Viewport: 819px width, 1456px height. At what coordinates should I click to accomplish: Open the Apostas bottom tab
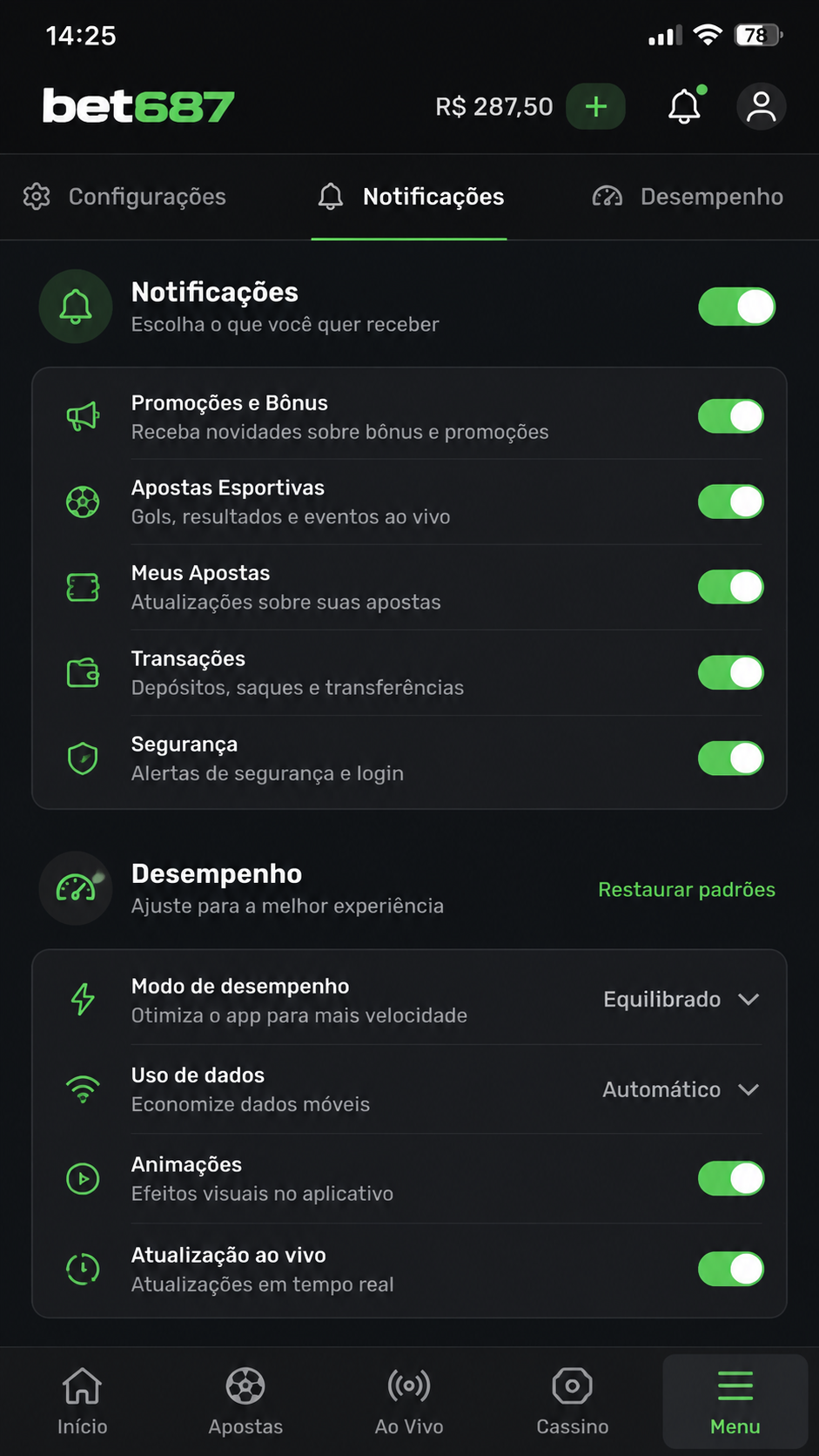point(245,1402)
